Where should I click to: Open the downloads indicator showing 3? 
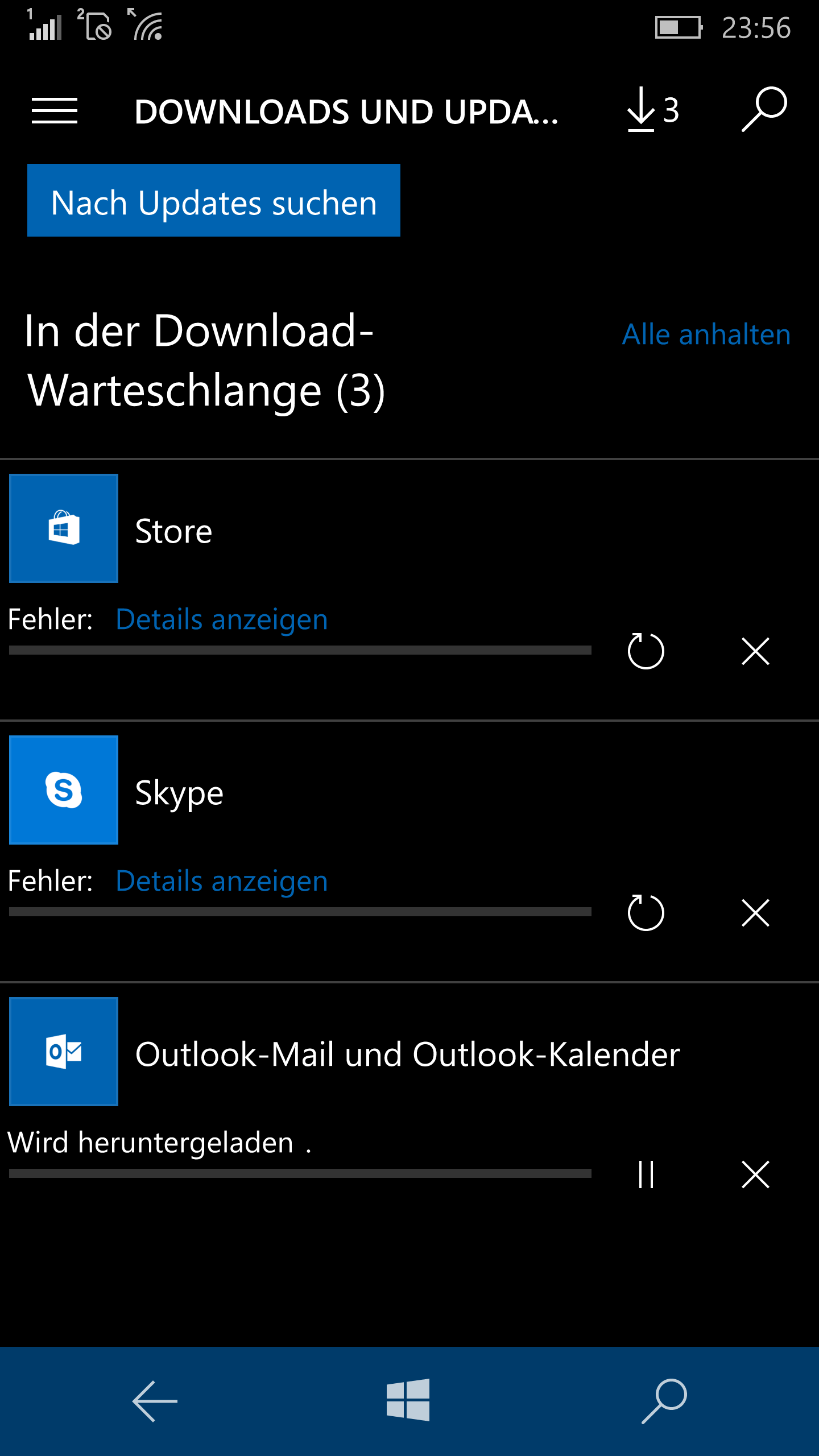pos(653,110)
